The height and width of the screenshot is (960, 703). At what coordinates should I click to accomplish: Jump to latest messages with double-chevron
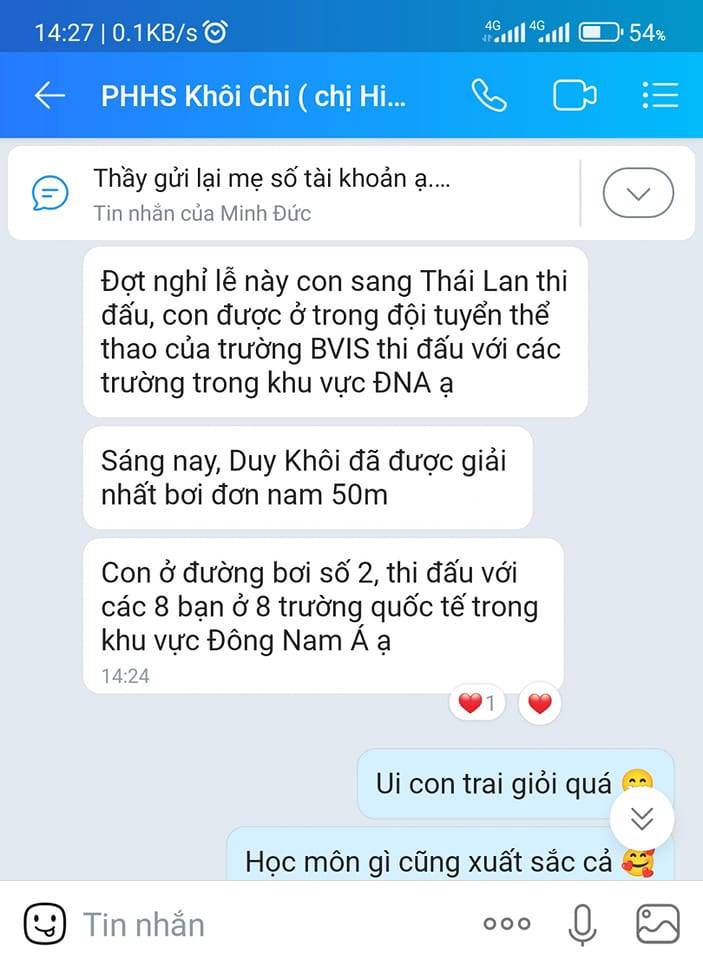click(x=642, y=819)
